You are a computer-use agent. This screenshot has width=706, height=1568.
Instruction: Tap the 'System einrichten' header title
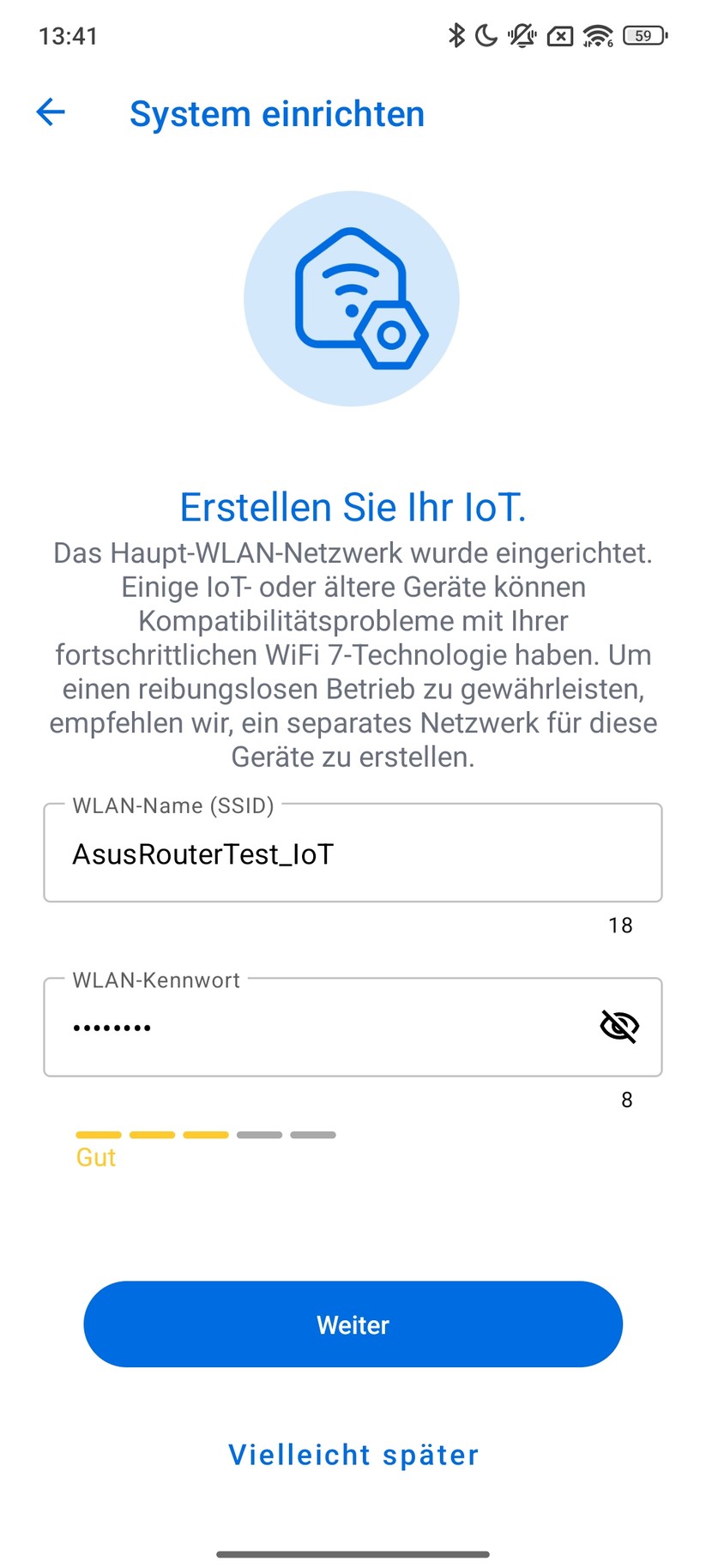tap(276, 113)
